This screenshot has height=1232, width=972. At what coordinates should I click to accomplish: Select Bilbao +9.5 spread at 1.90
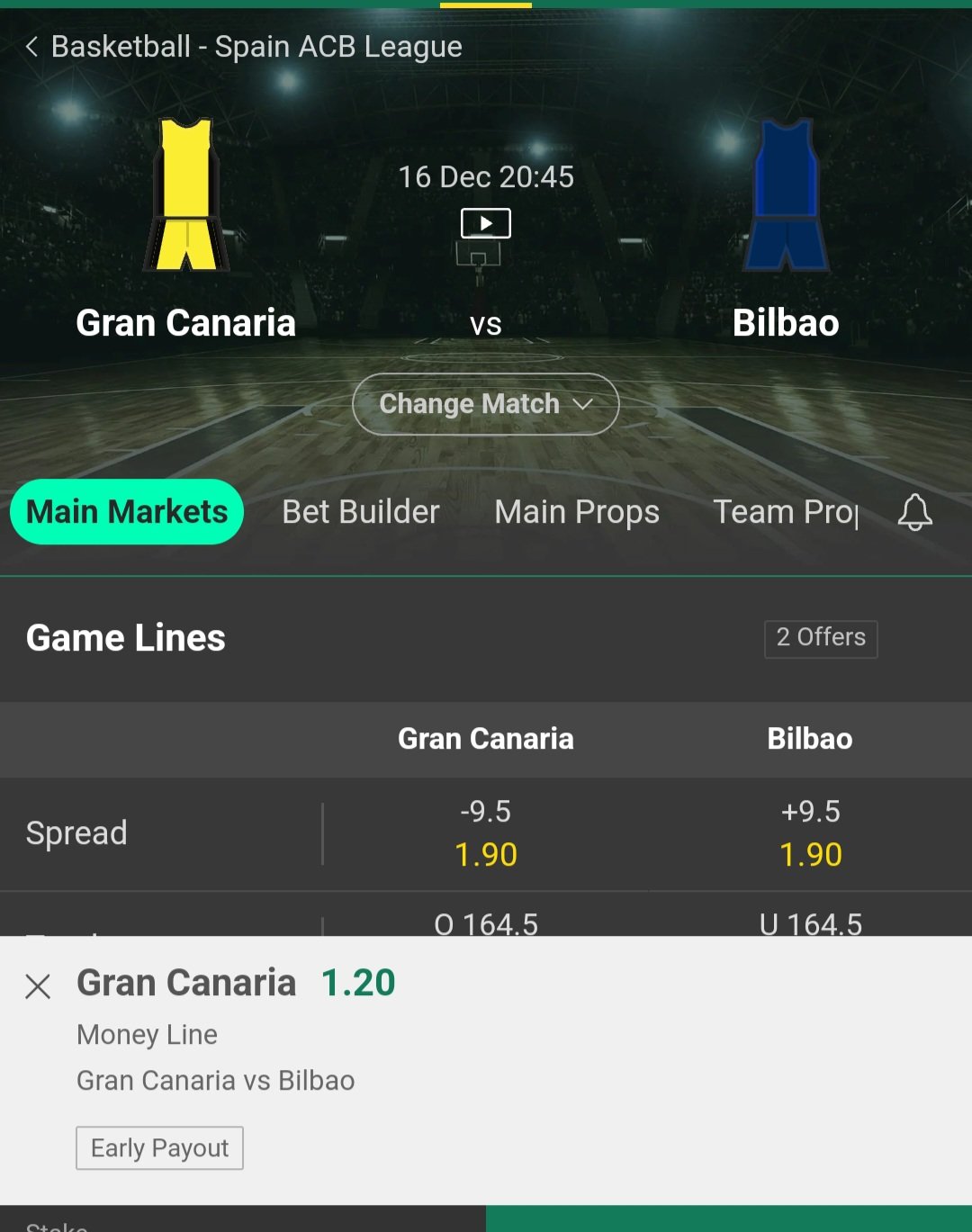click(810, 834)
